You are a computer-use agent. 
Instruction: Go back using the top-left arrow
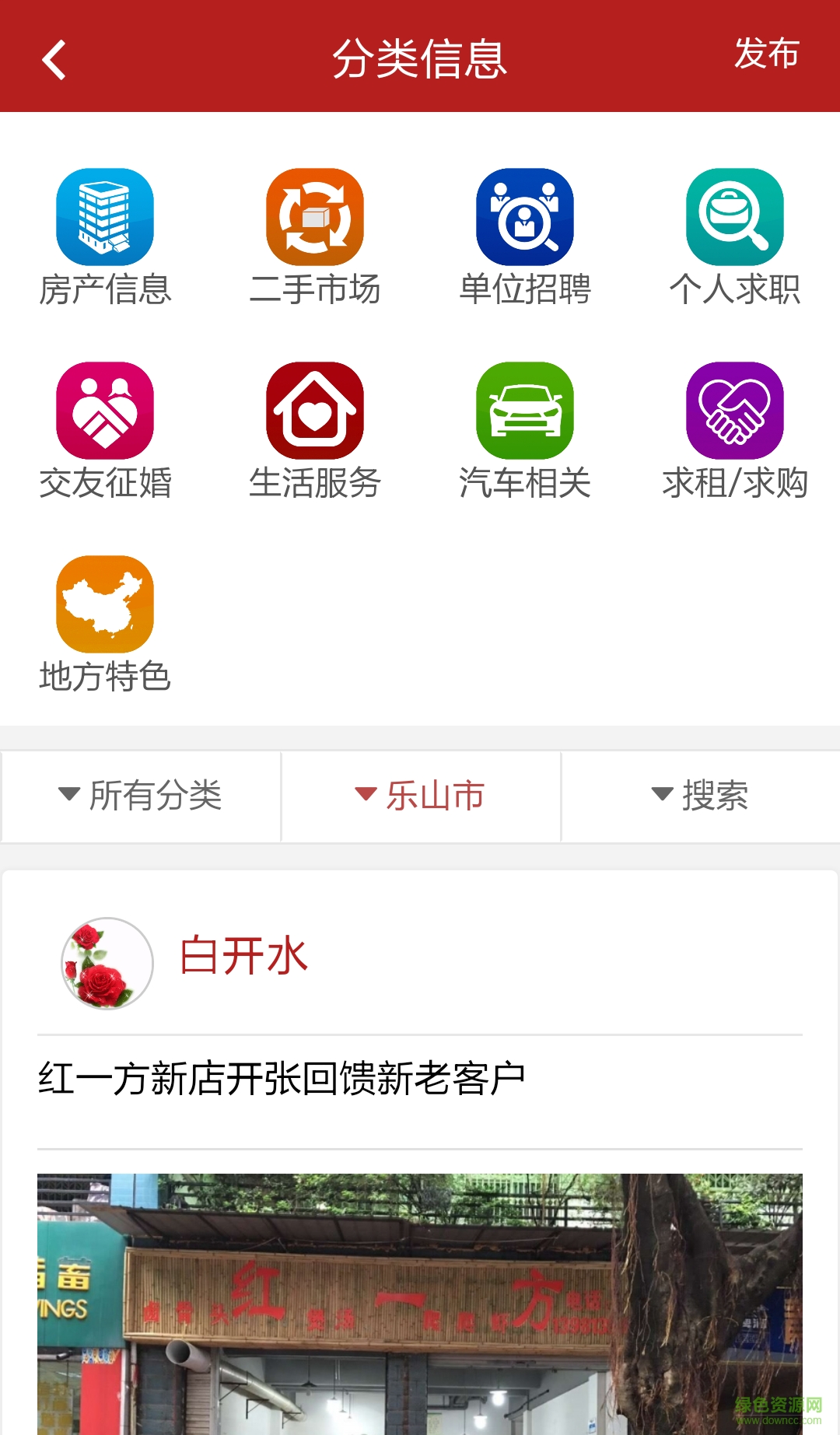click(x=54, y=60)
